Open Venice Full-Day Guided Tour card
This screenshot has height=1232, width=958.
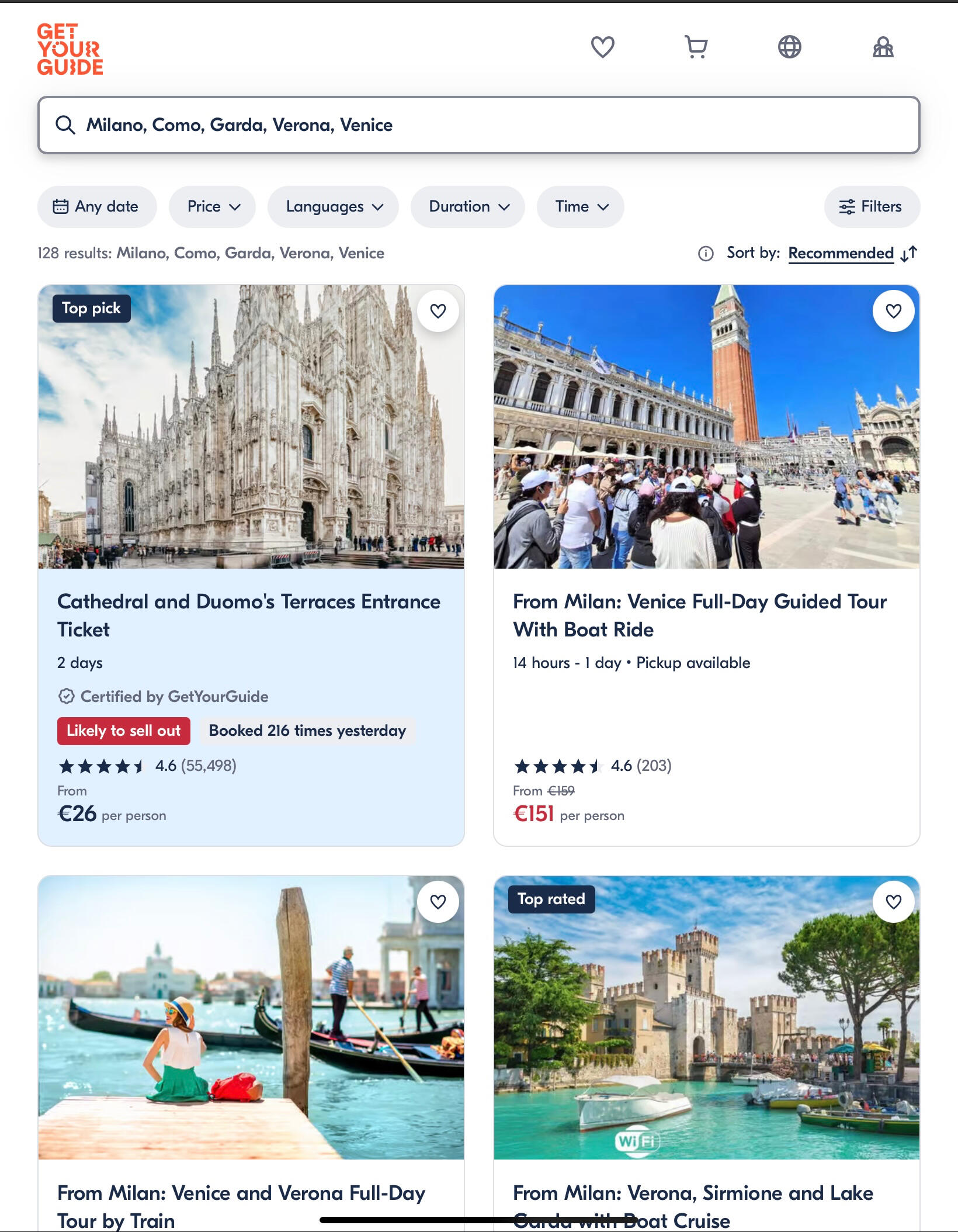coord(700,615)
